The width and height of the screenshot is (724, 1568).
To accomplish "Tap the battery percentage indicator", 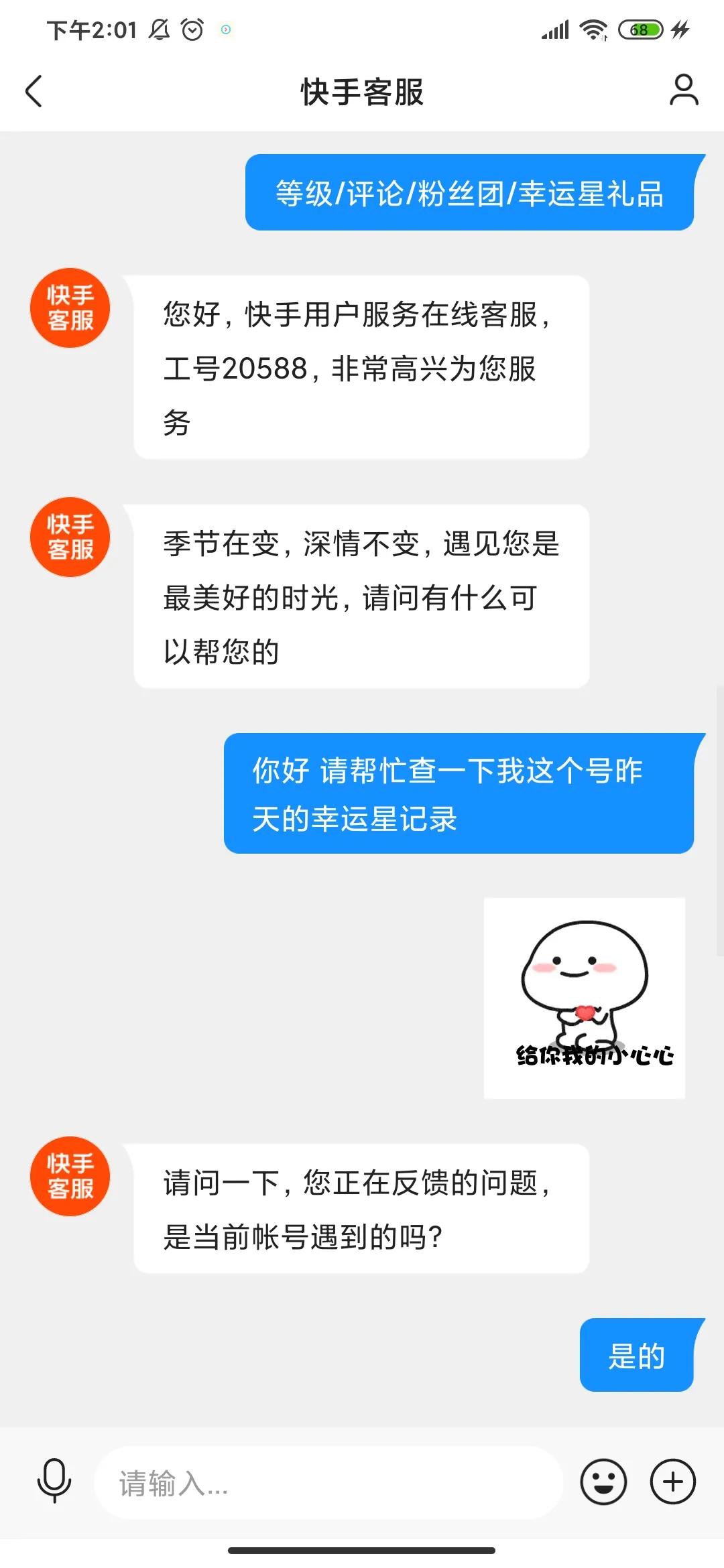I will (x=641, y=29).
